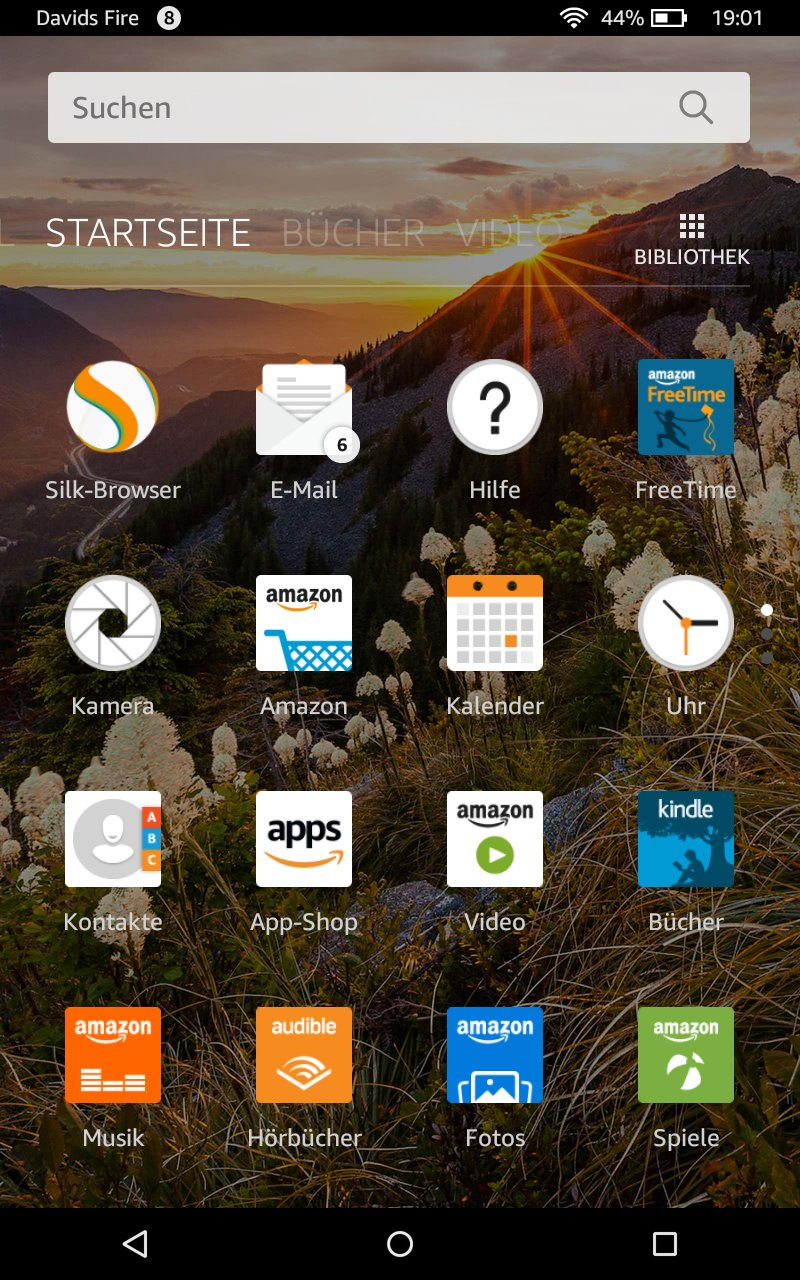Tap the Suchen search field
This screenshot has height=1280, width=800.
370,107
